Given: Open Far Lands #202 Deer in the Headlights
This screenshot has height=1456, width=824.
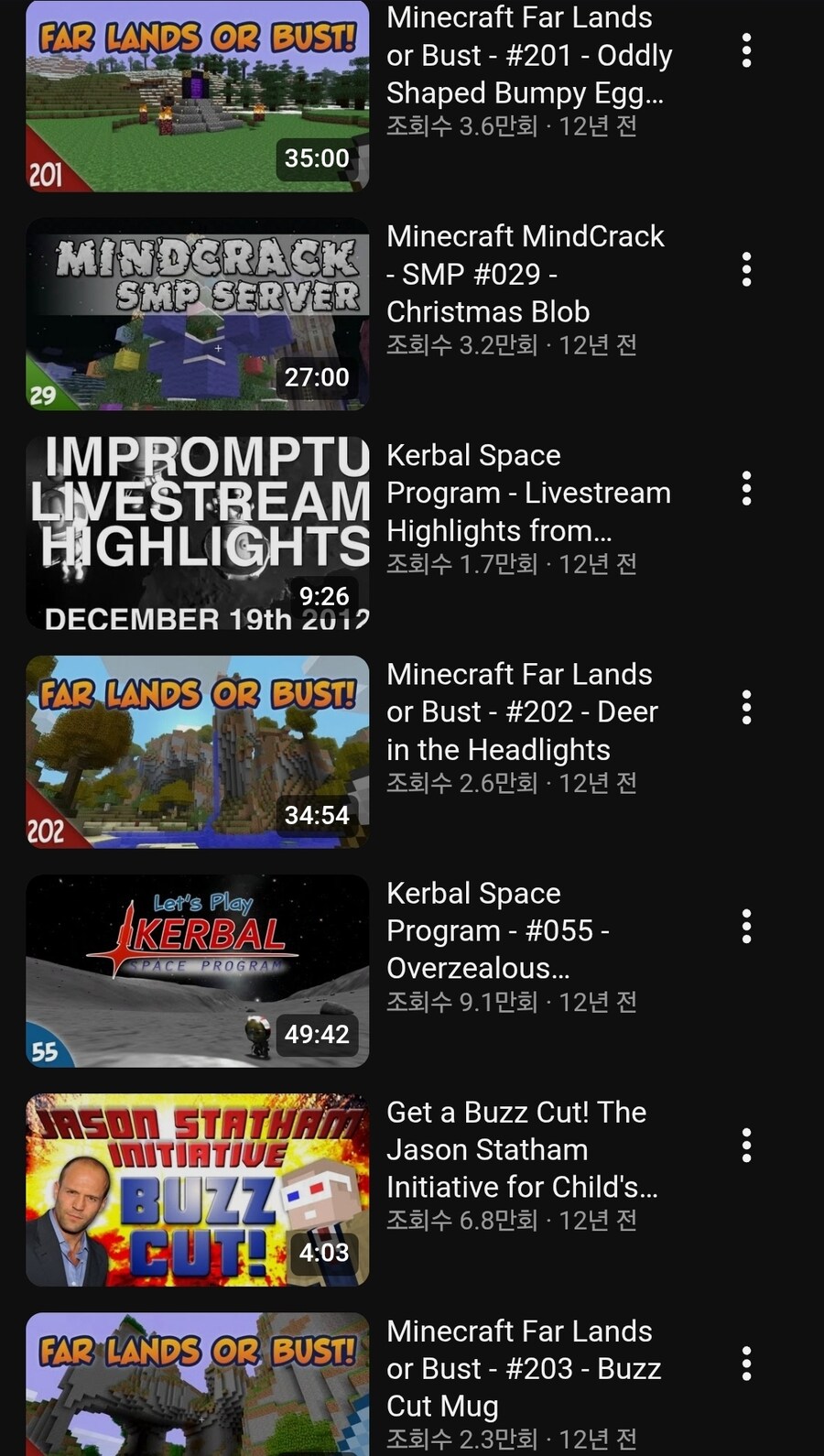Looking at the screenshot, I should (197, 751).
